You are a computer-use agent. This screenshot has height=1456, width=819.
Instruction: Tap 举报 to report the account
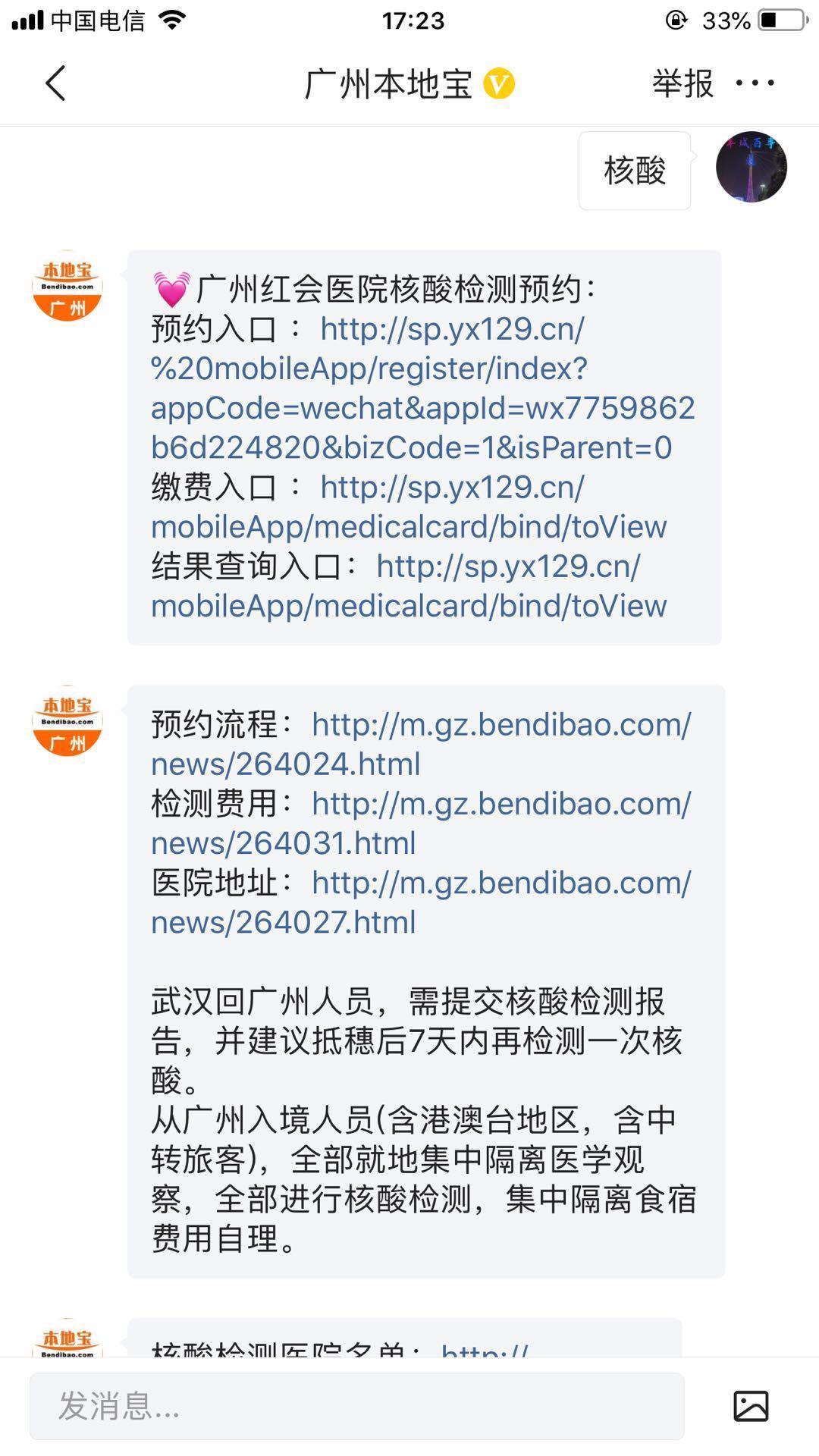(x=680, y=83)
